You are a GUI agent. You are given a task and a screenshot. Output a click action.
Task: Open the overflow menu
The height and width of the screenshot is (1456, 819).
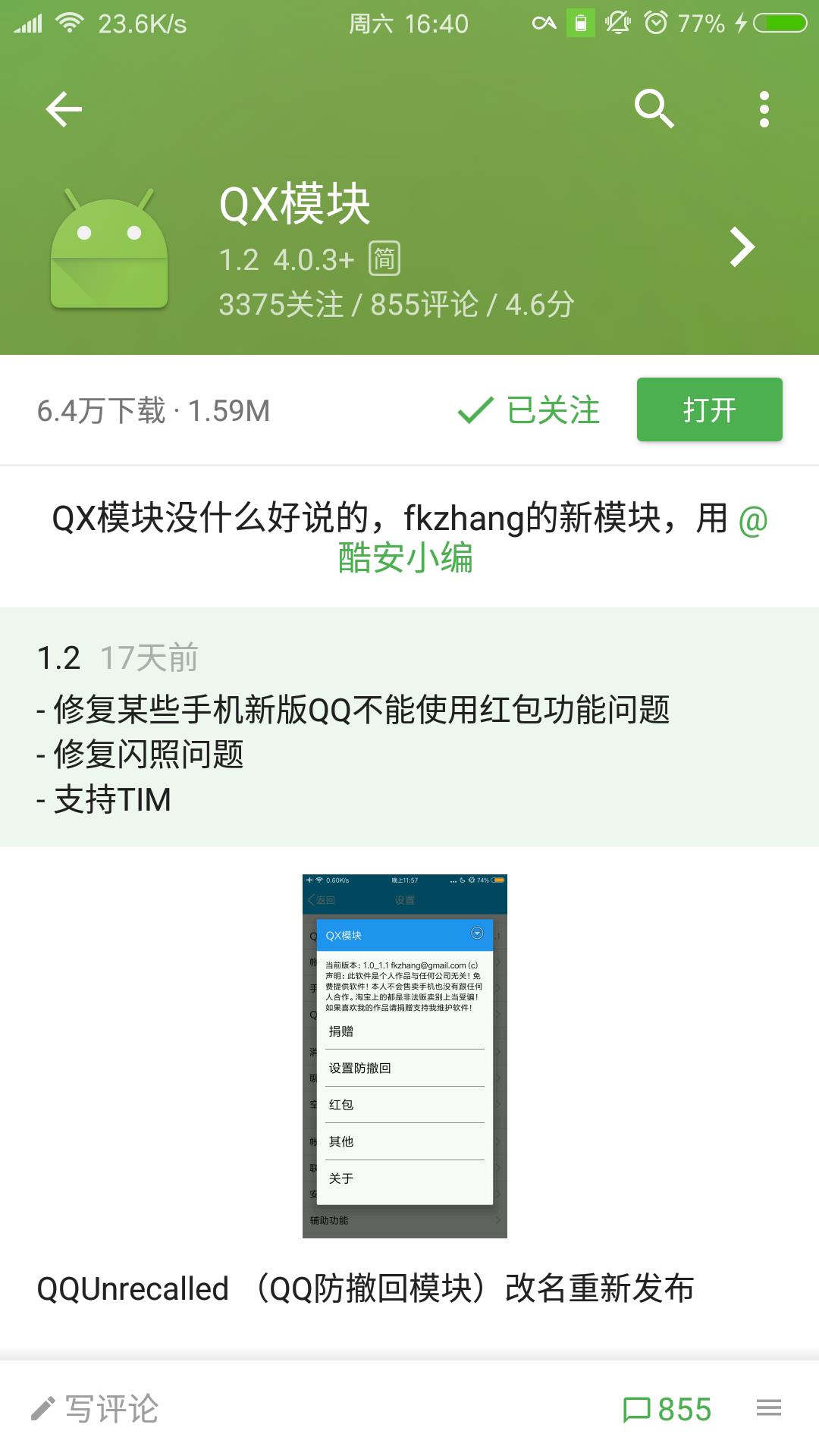pos(764,109)
